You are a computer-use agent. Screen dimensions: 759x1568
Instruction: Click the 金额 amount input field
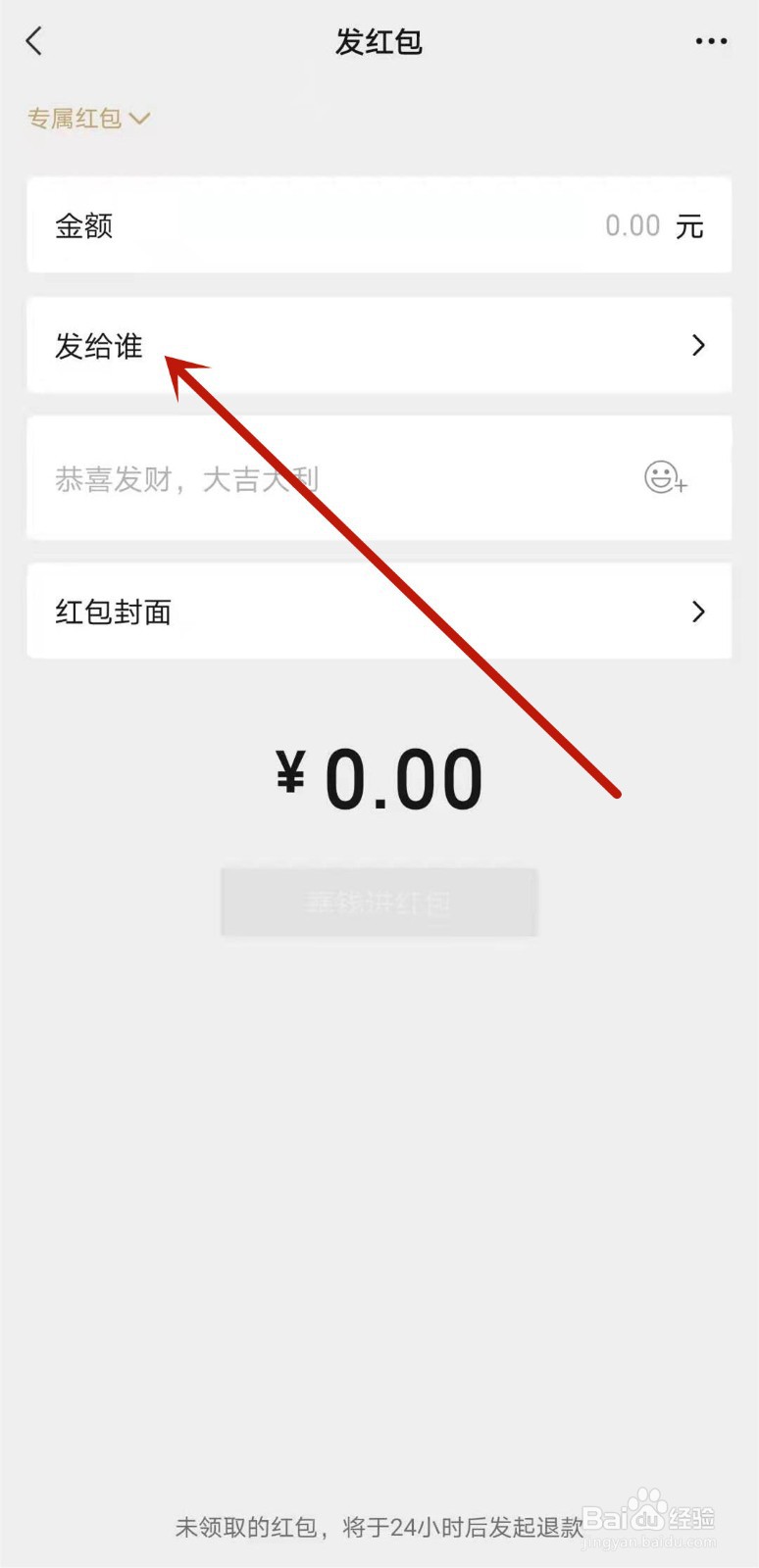pos(379,225)
